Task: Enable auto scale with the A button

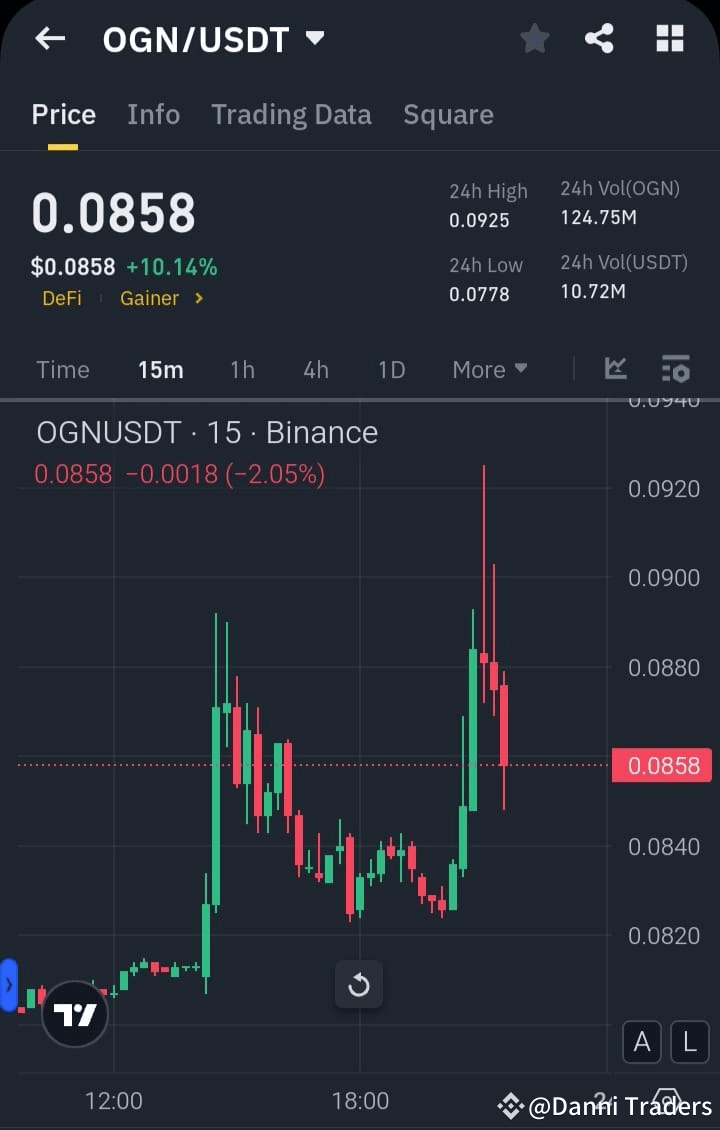Action: (x=641, y=1041)
